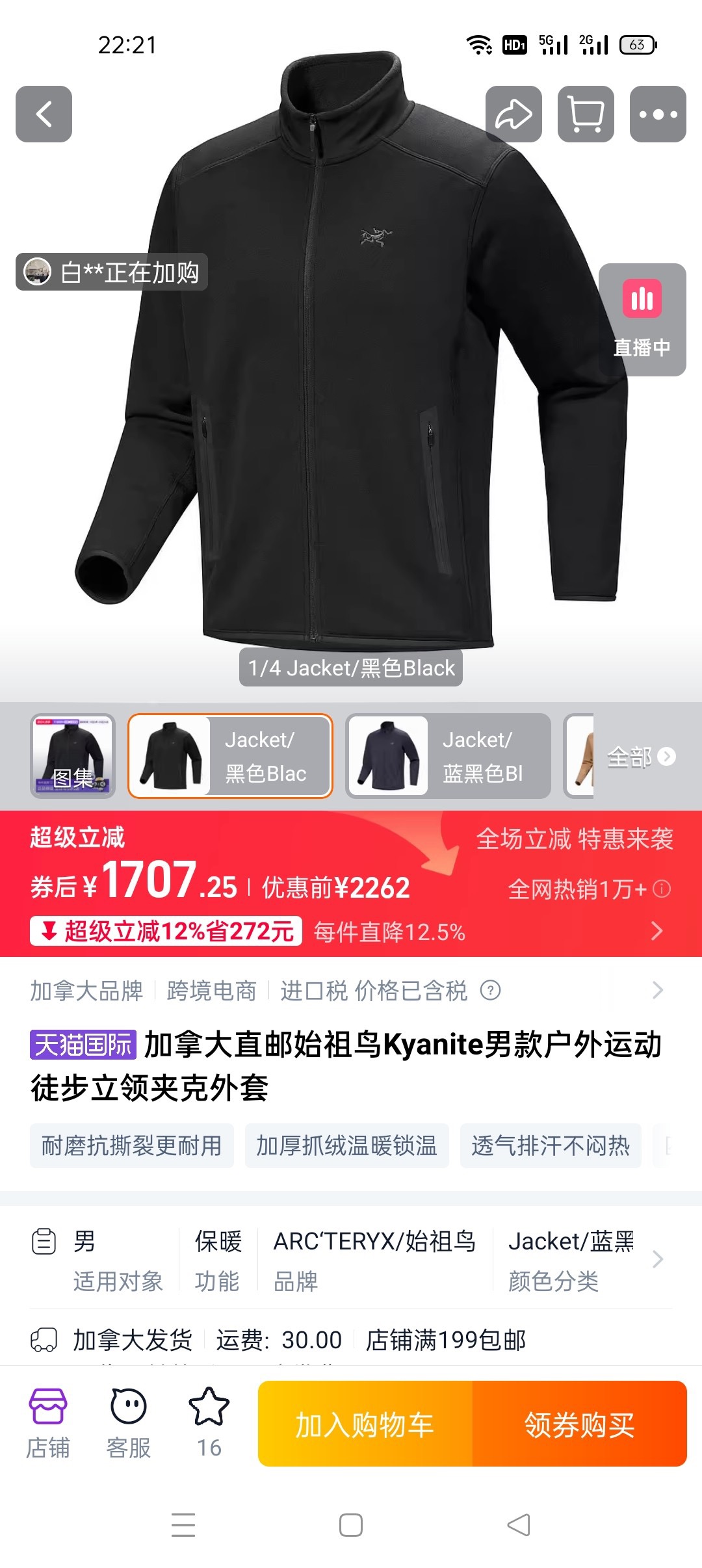The height and width of the screenshot is (1568, 702).
Task: Open the three-dot overflow menu
Action: (658, 114)
